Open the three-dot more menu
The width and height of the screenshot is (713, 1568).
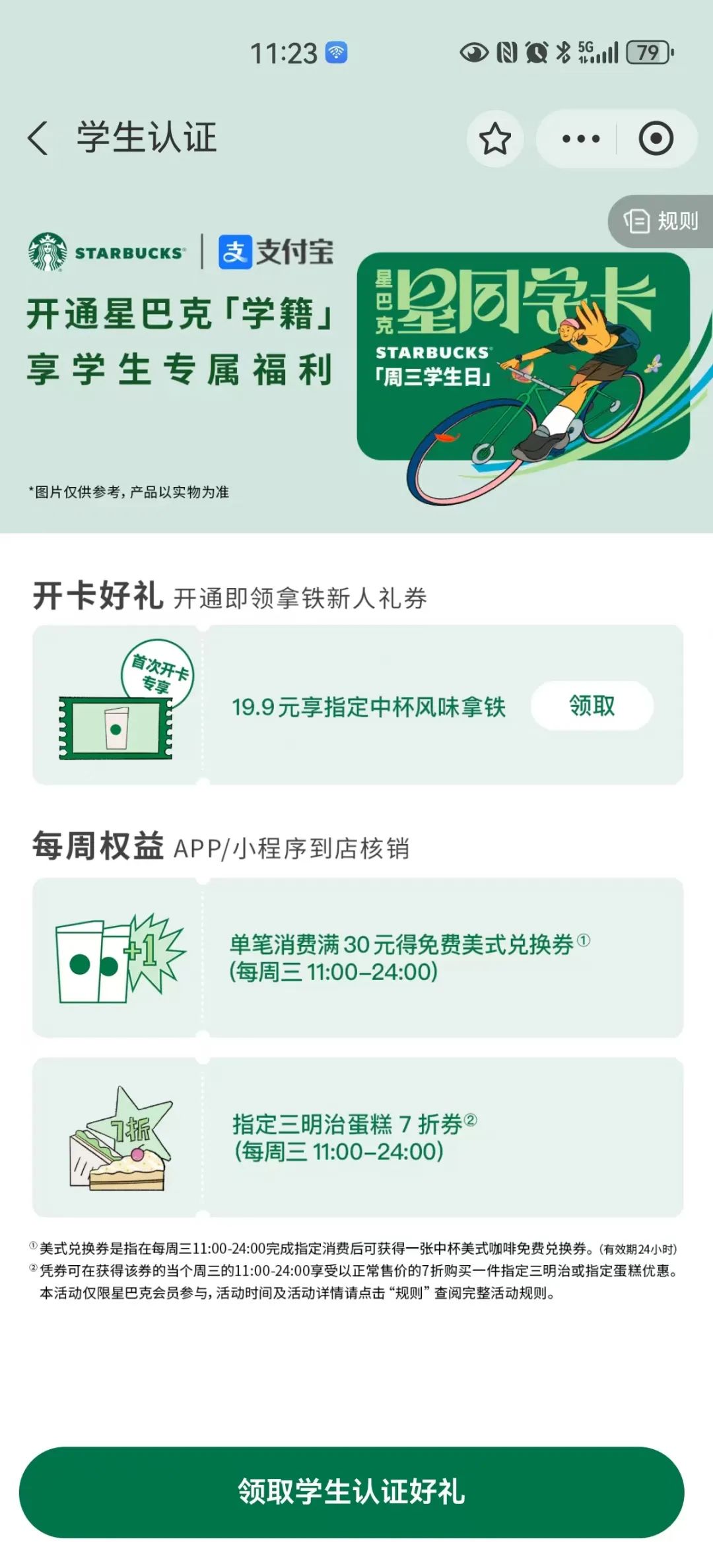[581, 139]
